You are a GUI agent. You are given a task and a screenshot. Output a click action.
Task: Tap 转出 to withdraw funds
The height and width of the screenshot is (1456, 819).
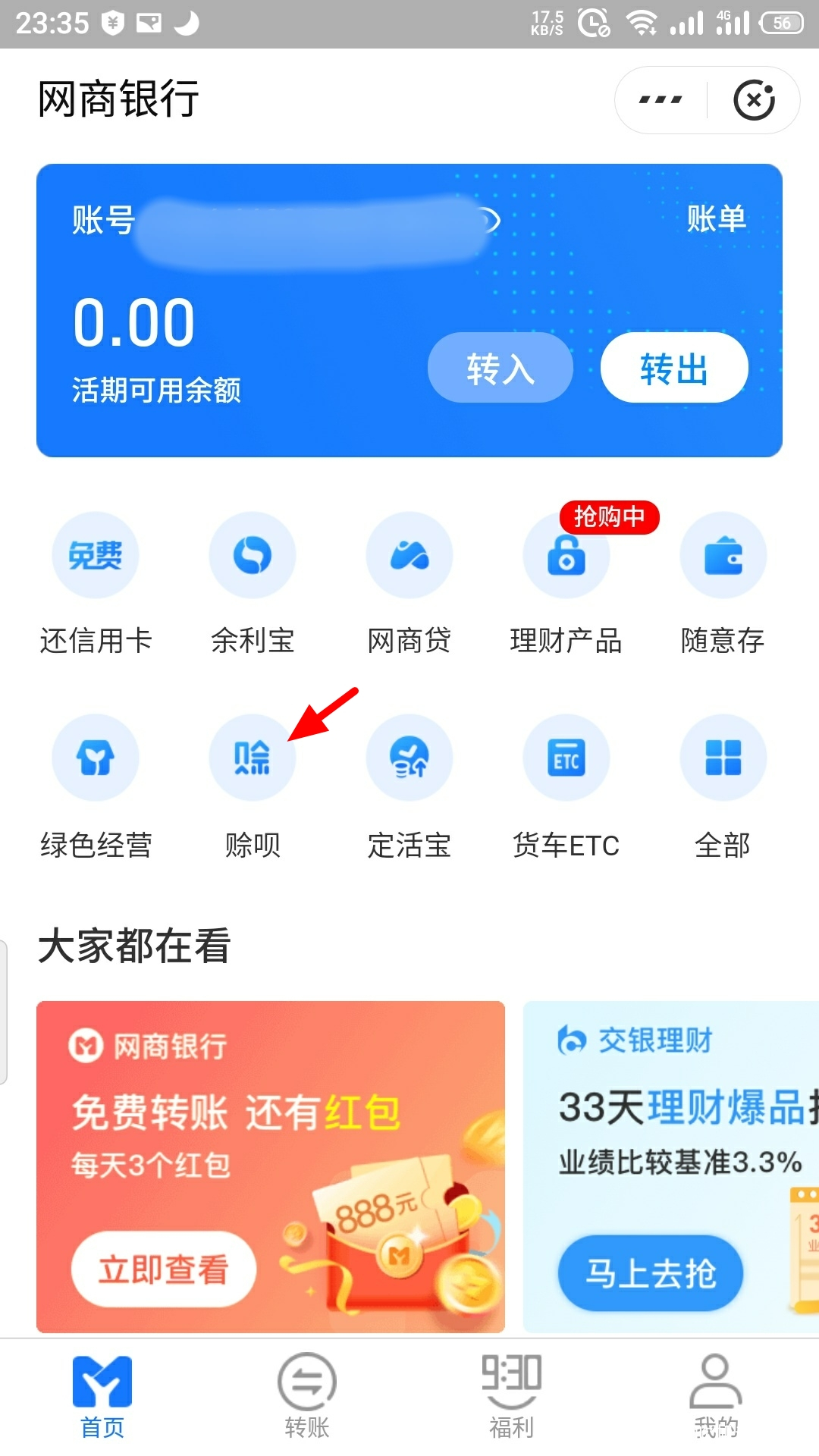(x=673, y=367)
